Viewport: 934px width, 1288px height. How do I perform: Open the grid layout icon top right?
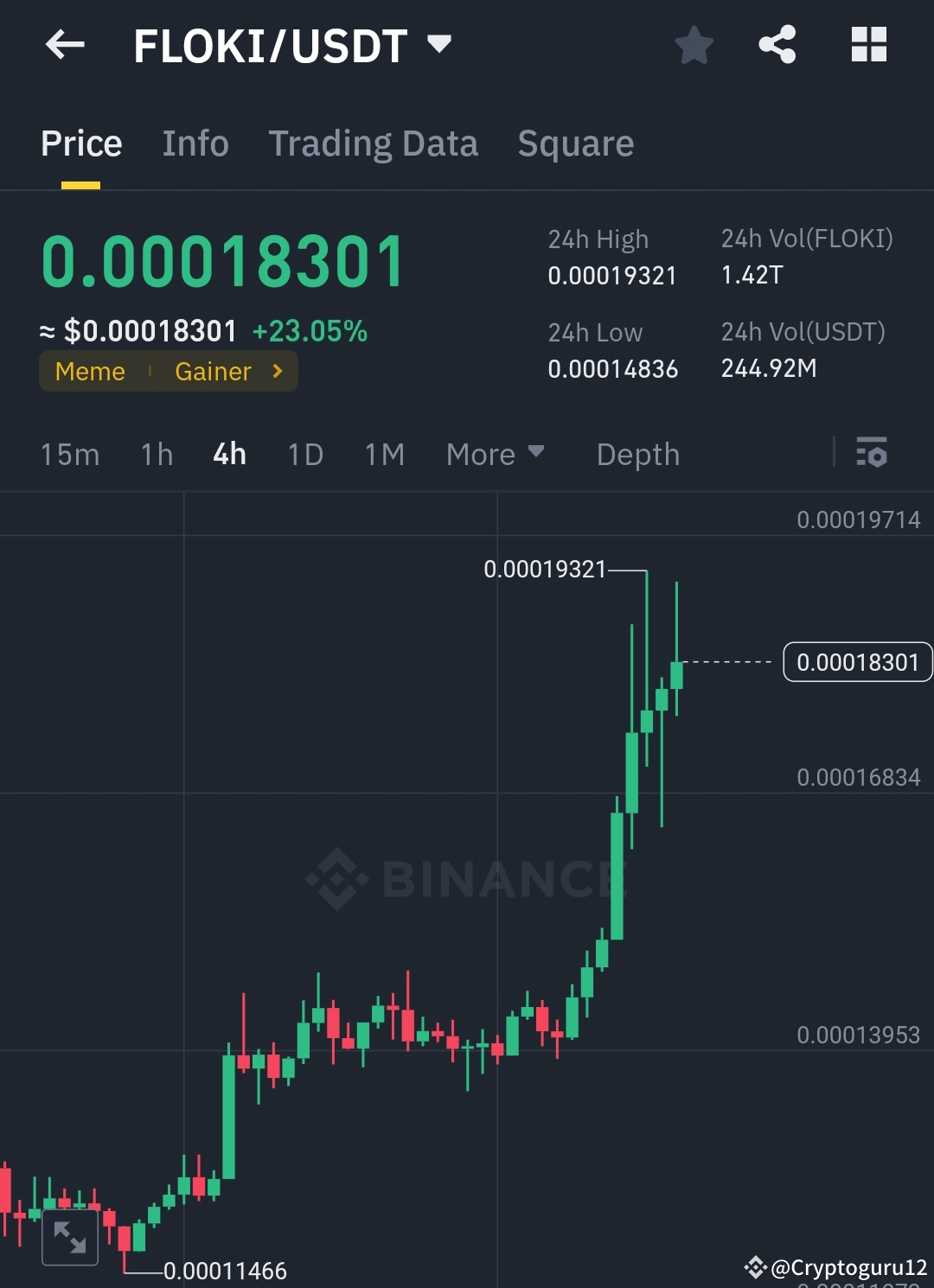pos(869,45)
